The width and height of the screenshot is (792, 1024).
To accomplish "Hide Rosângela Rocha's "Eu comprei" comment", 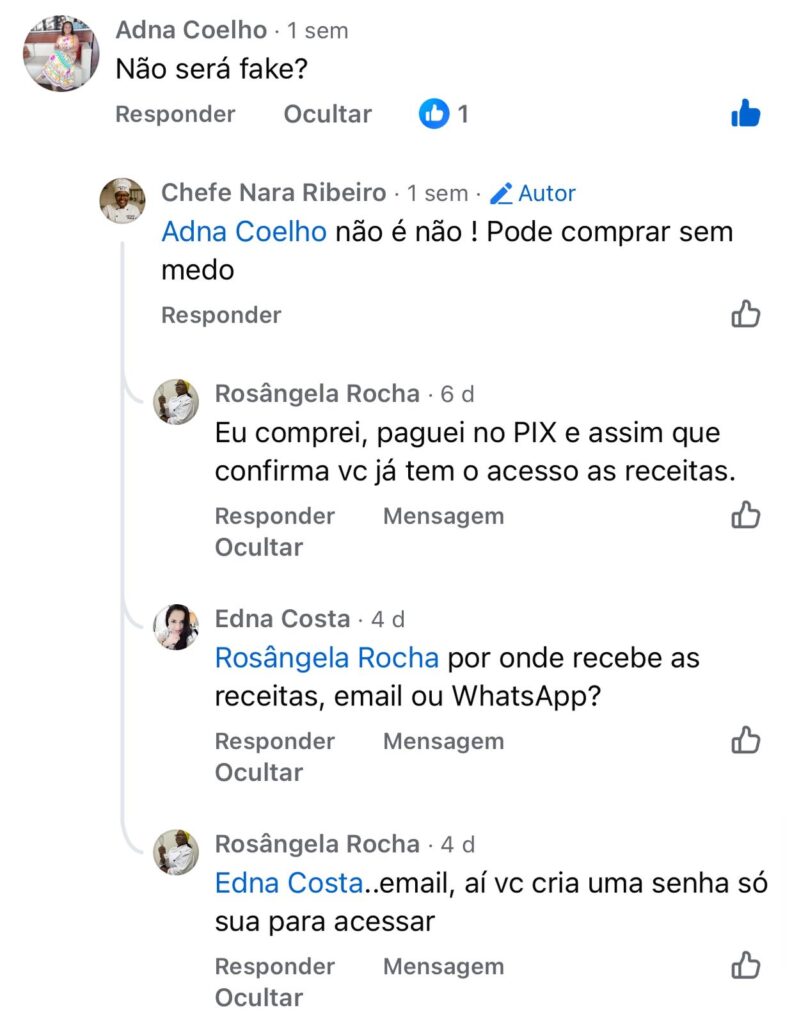I will tap(258, 547).
